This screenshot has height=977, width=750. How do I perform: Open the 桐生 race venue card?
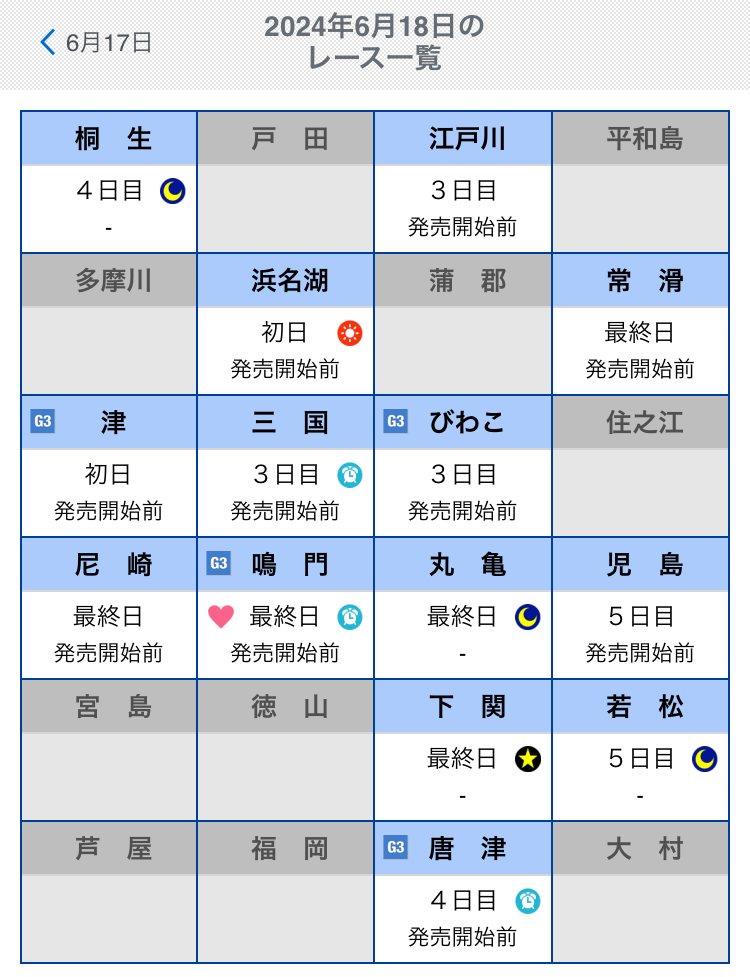(109, 183)
